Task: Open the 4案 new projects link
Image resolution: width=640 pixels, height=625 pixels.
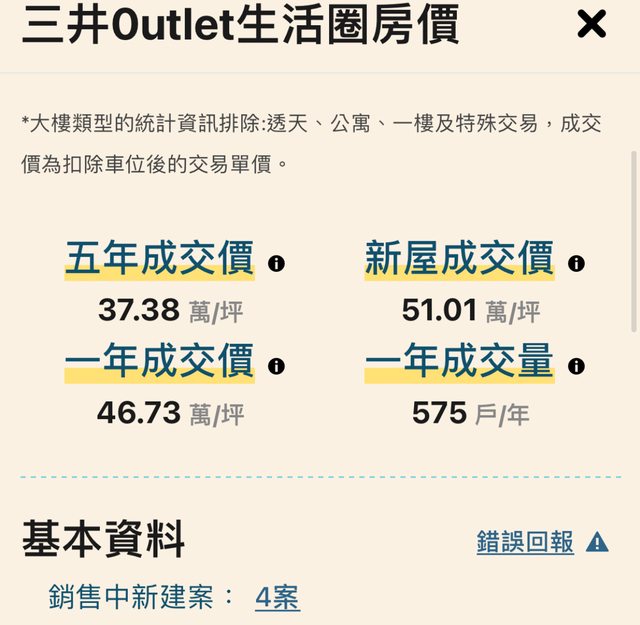Action: (277, 598)
